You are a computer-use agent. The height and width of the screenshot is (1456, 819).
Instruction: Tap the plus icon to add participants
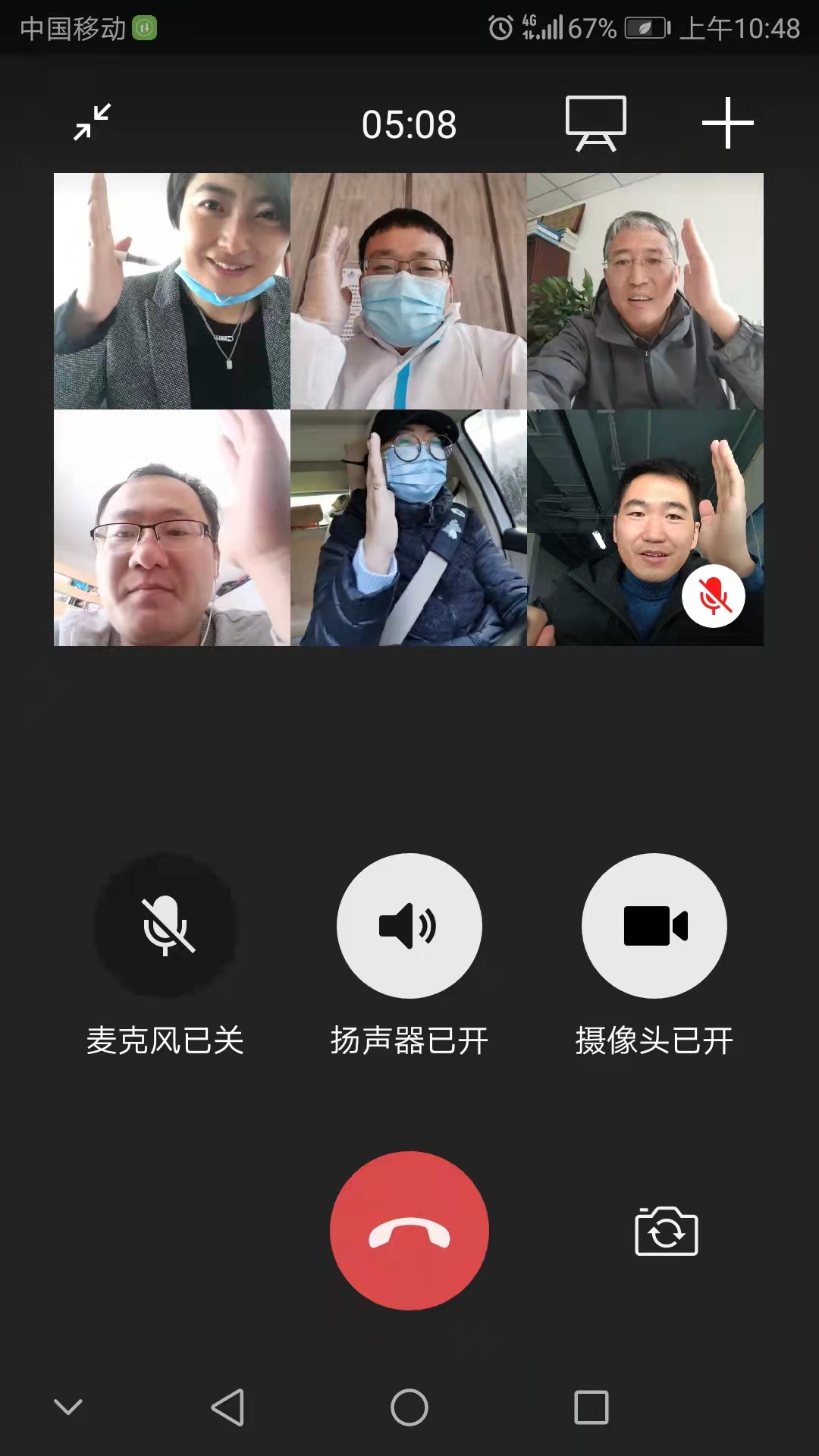tap(726, 124)
